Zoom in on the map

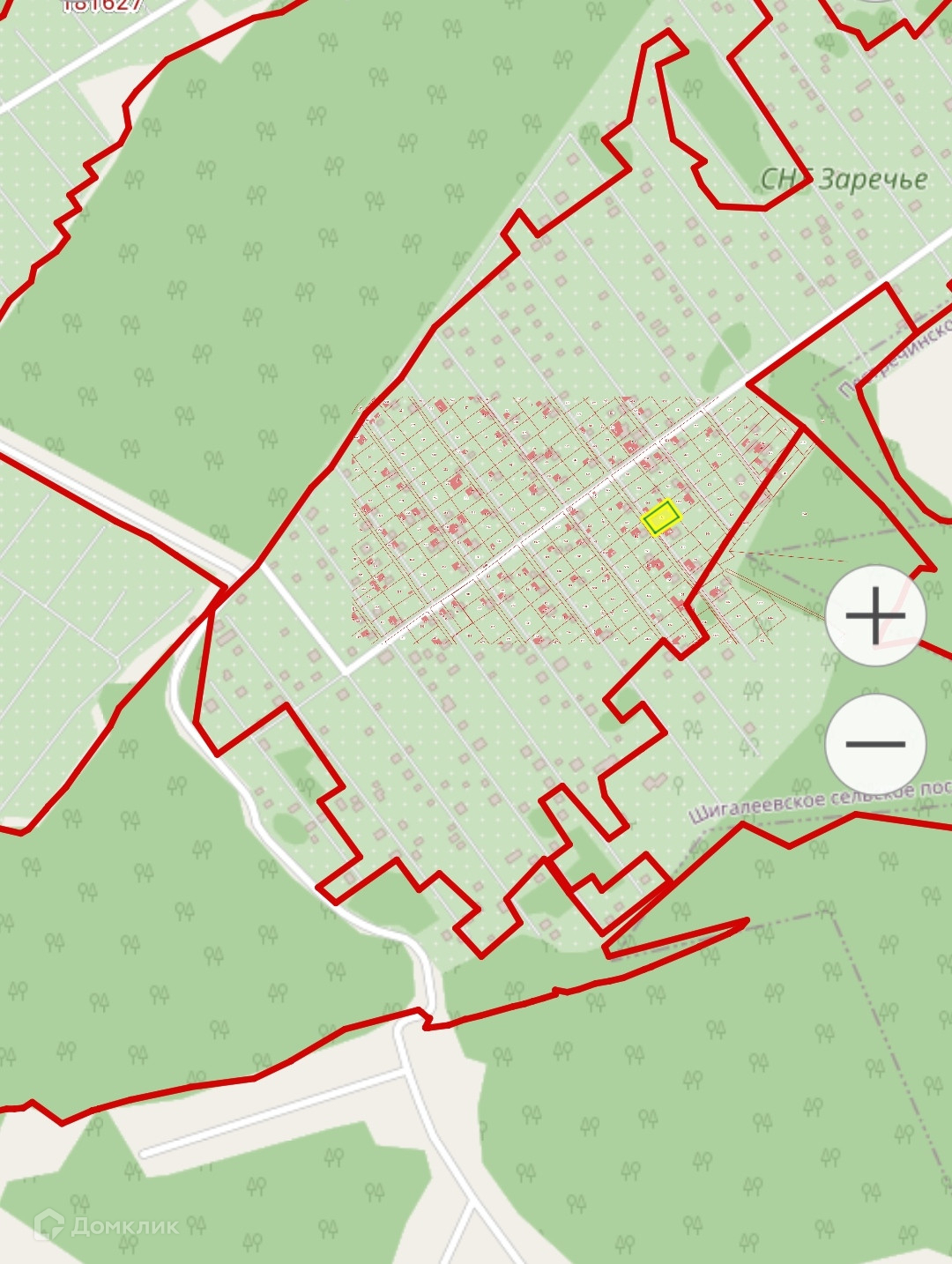point(875,615)
